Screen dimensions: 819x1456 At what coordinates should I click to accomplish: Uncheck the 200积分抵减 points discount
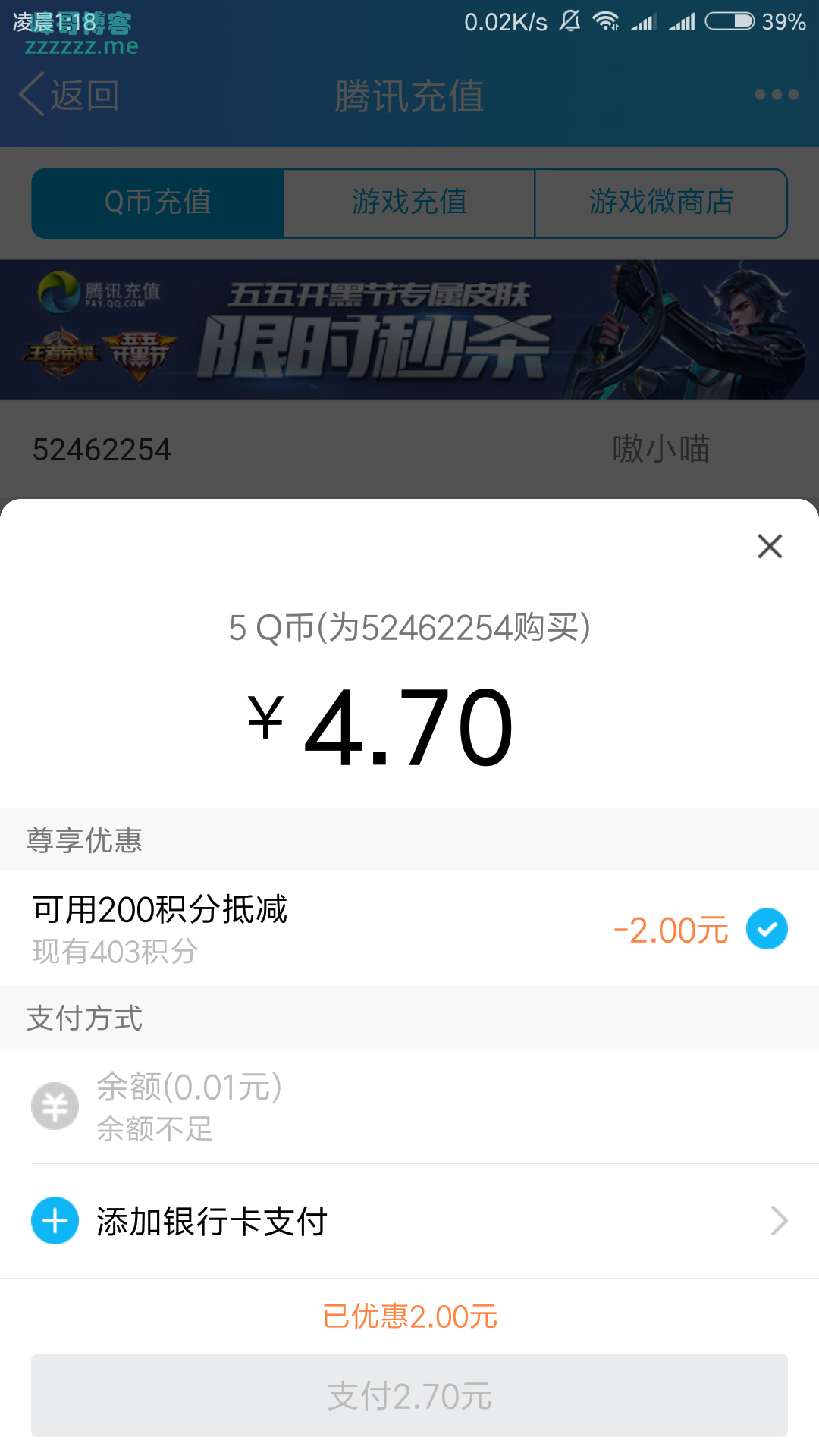767,929
